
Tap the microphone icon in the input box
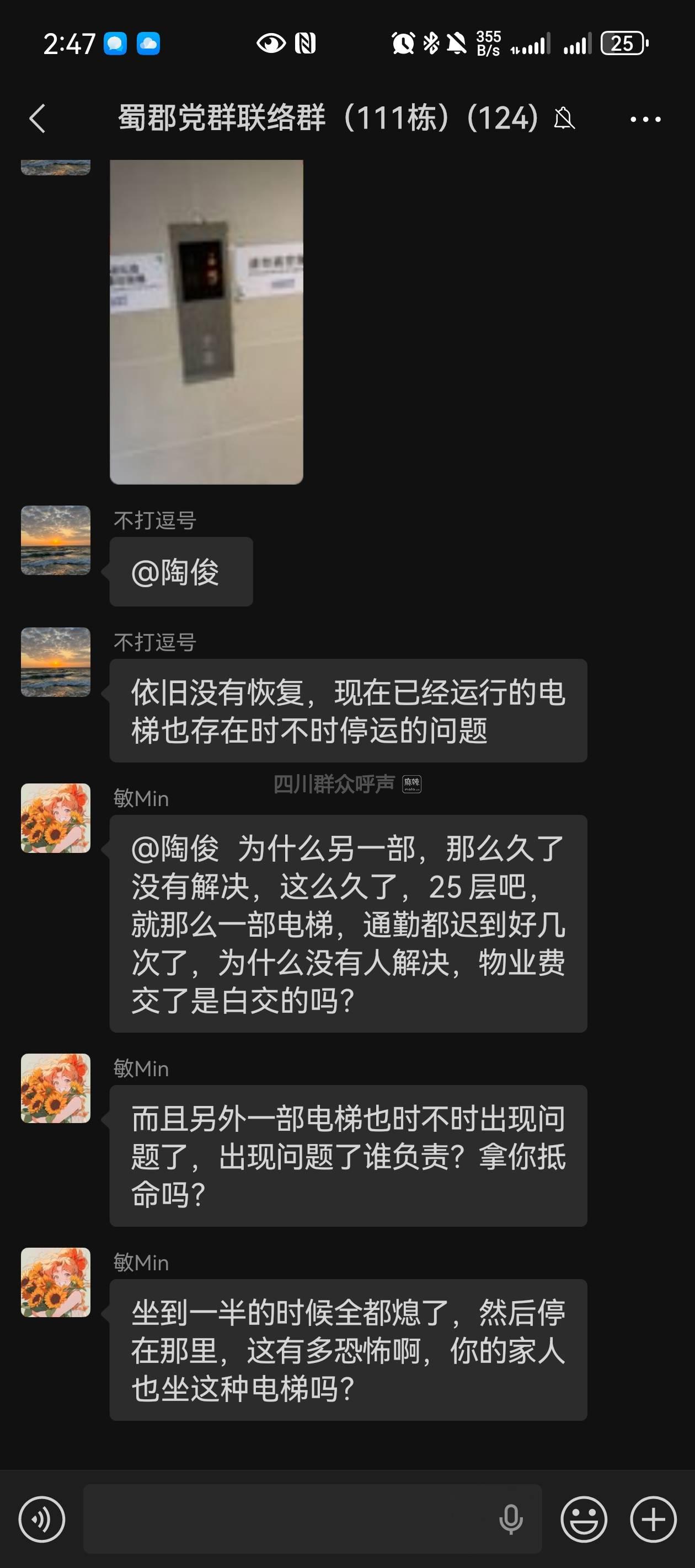[510, 1519]
